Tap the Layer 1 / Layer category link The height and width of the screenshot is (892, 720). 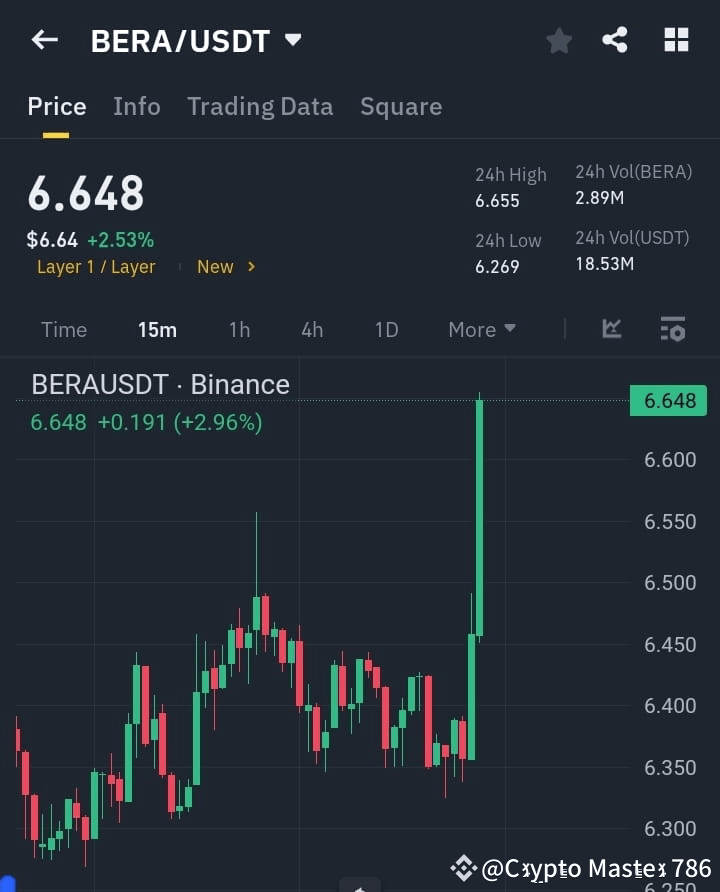coord(96,267)
